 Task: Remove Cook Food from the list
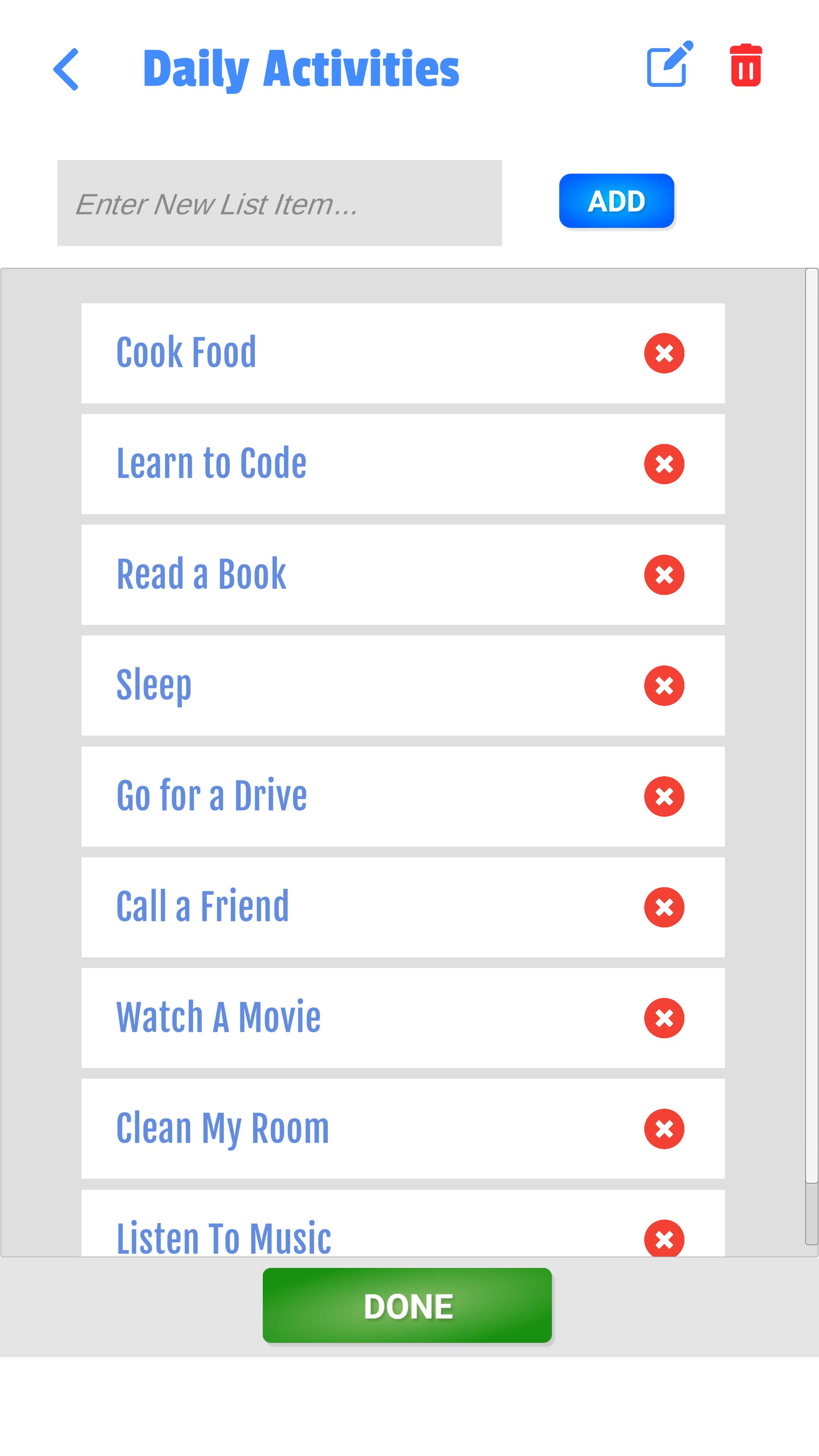pyautogui.click(x=664, y=353)
